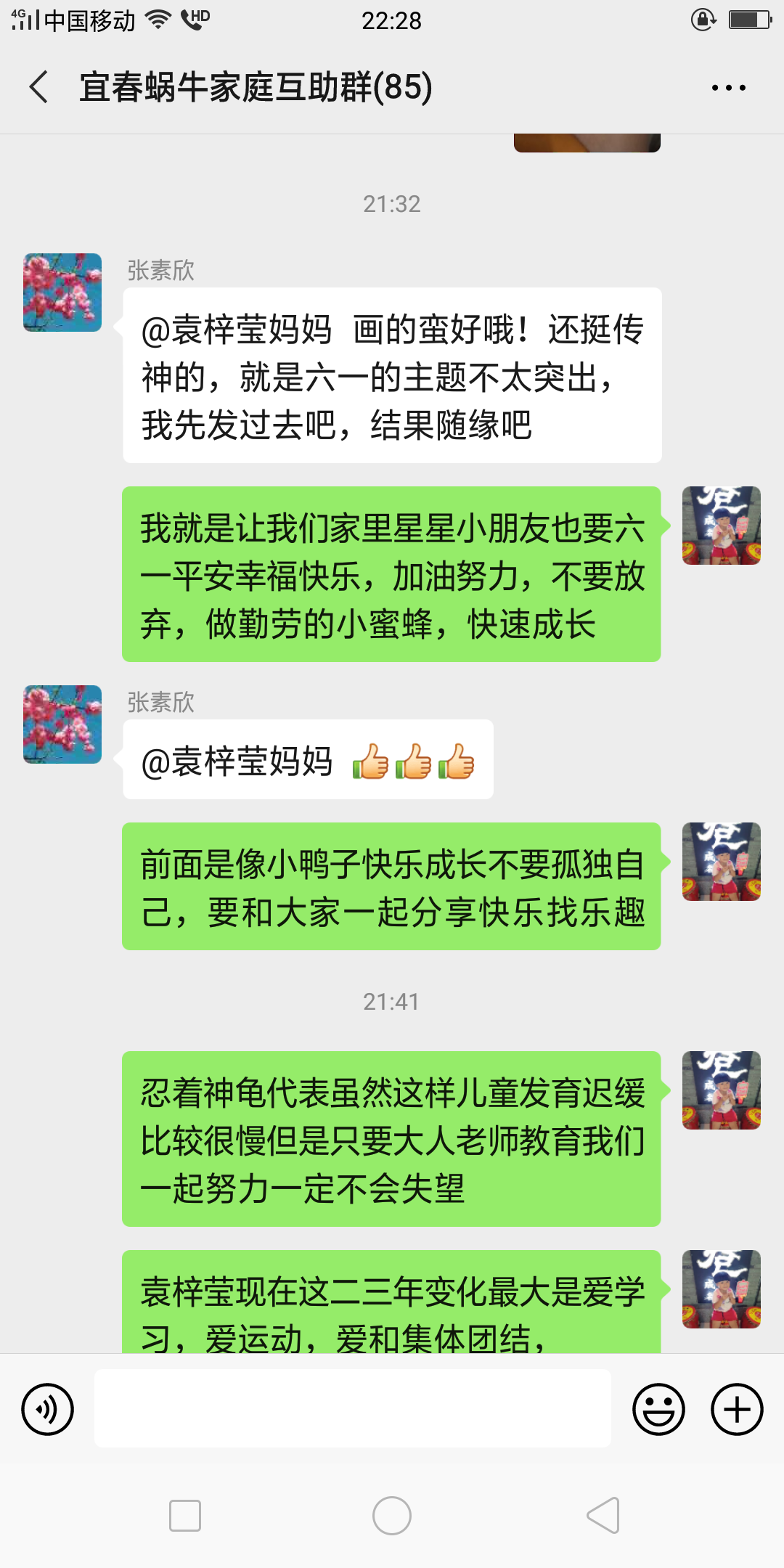Focus the message text field
This screenshot has height=1568, width=784.
click(x=353, y=1408)
